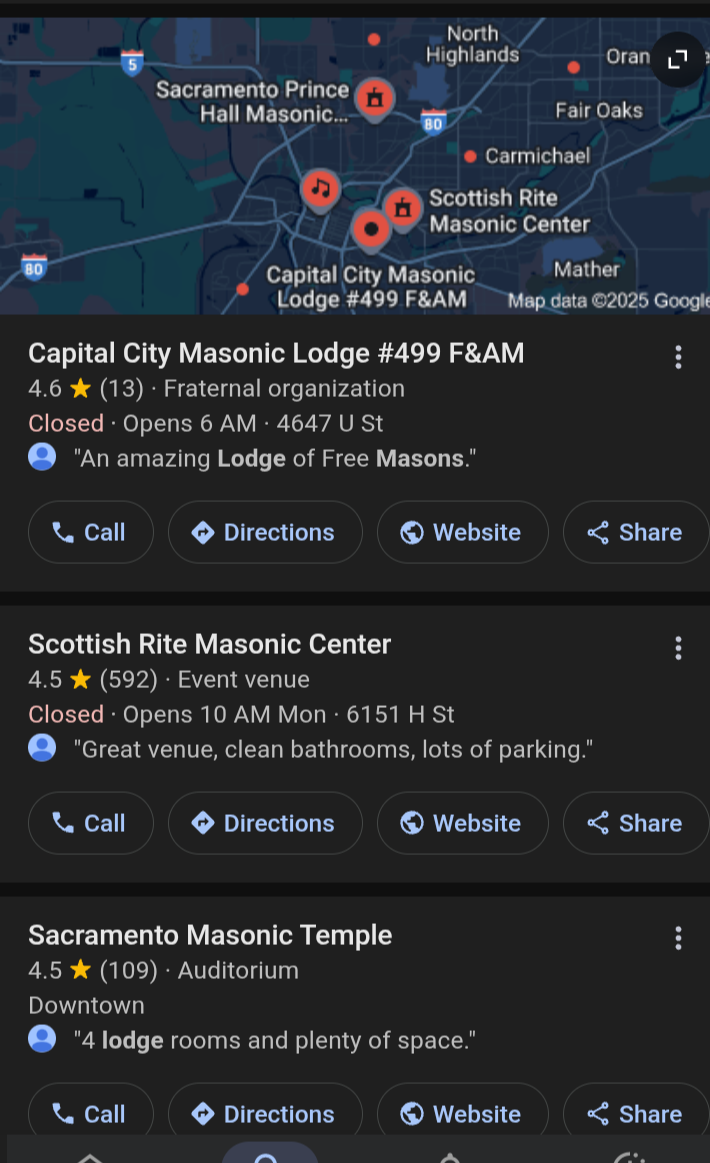Get directions to Capital City Masonic Lodge
This screenshot has width=710, height=1163.
pyautogui.click(x=265, y=532)
